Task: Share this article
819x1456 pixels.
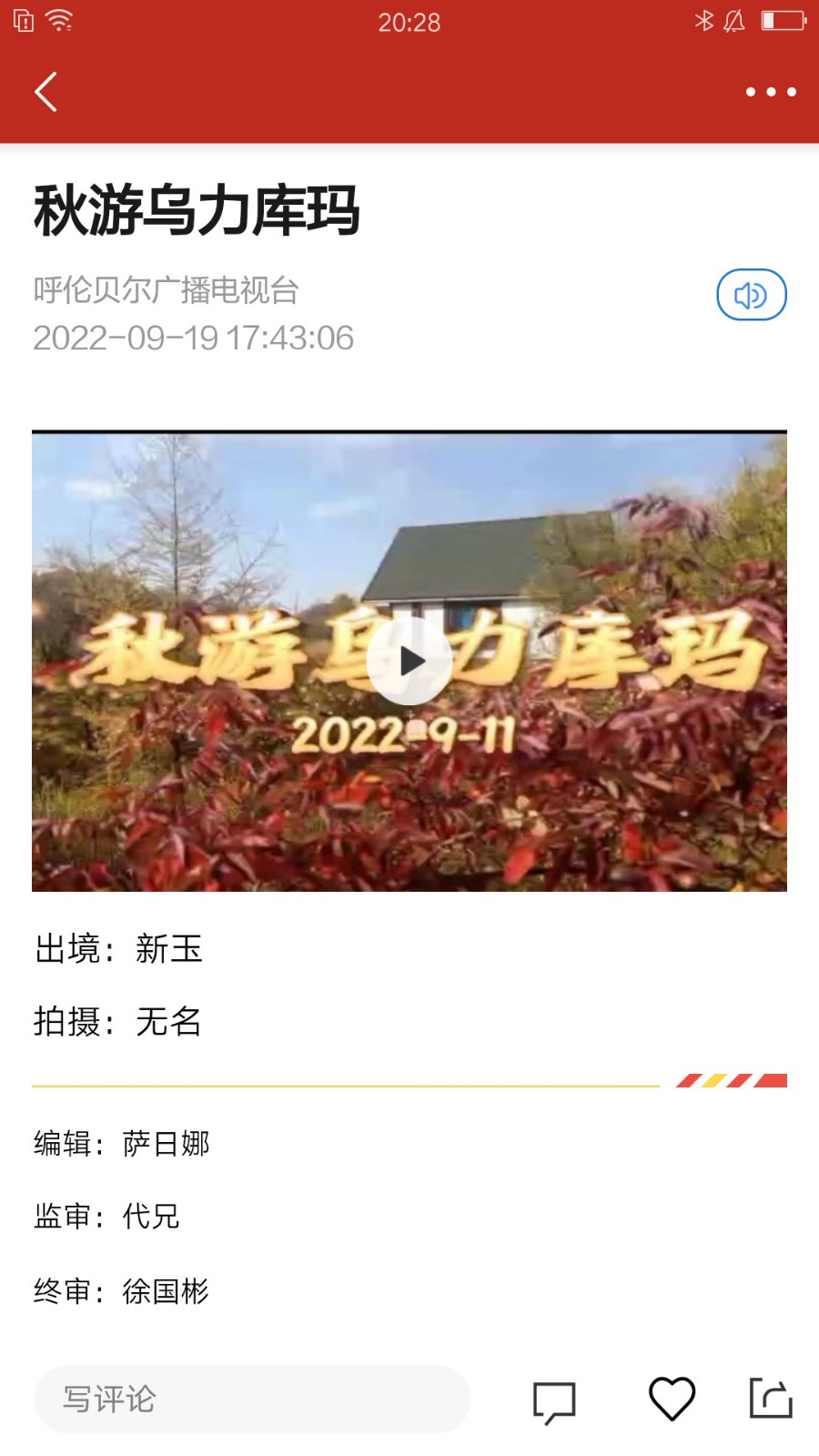Action: pos(770,1399)
